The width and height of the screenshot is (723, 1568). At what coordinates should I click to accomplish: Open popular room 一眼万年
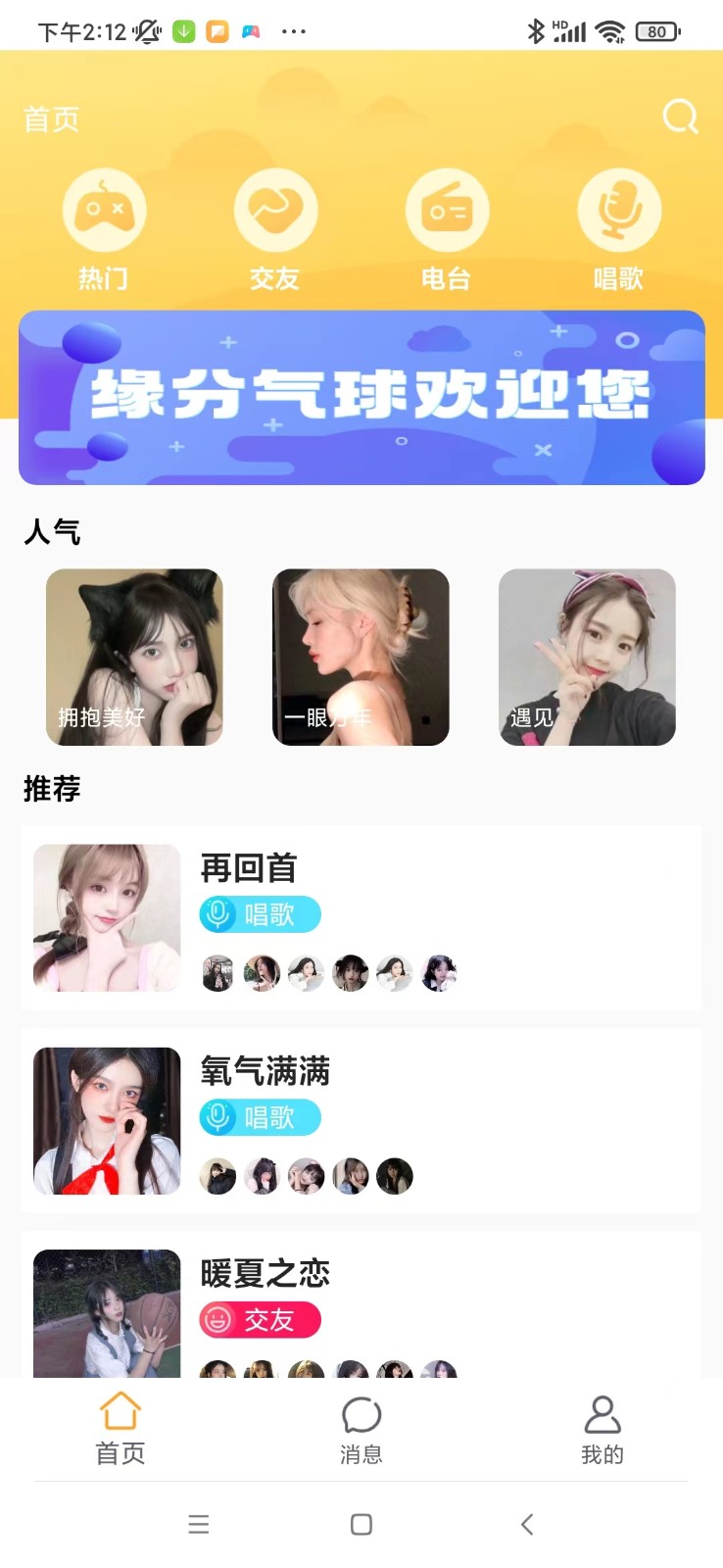point(361,657)
